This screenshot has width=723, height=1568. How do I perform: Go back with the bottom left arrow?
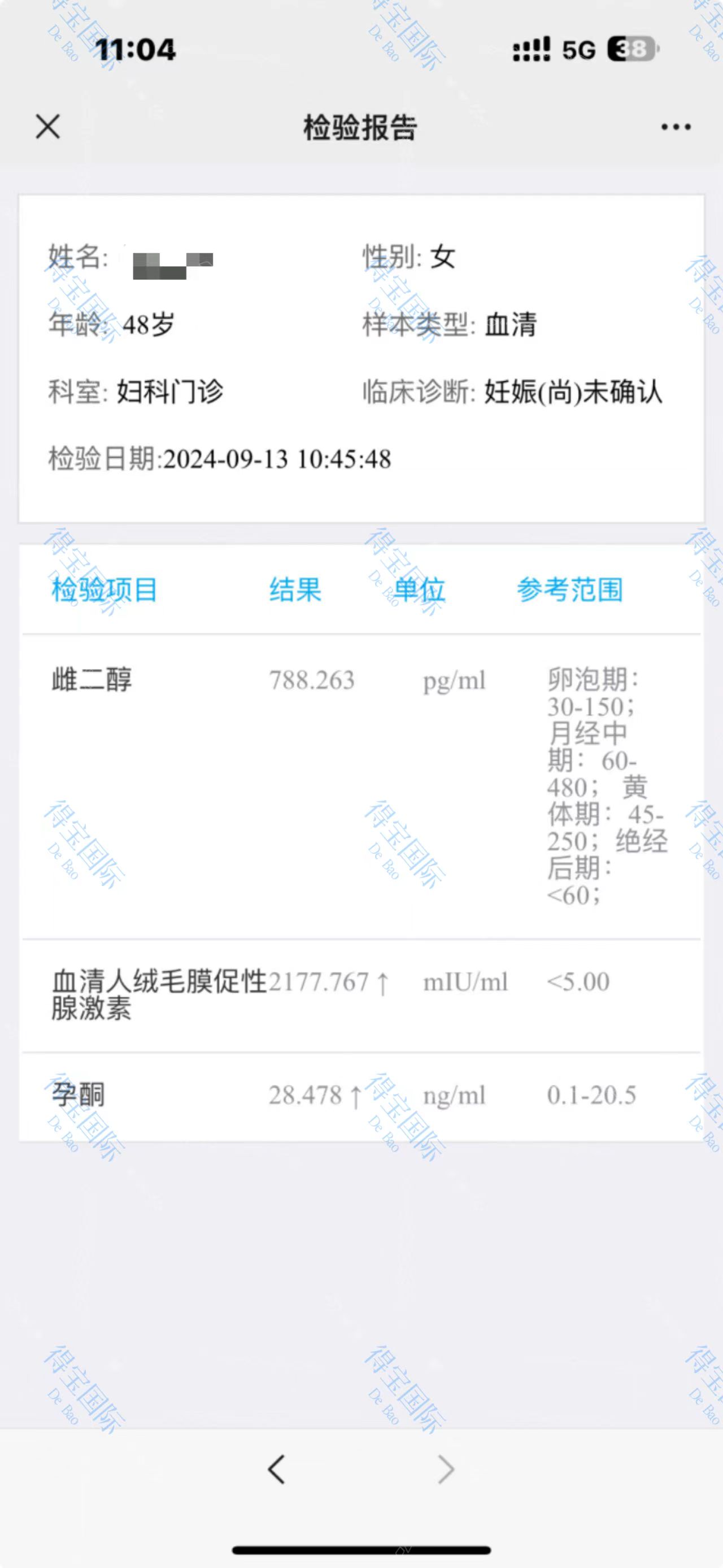[277, 1469]
